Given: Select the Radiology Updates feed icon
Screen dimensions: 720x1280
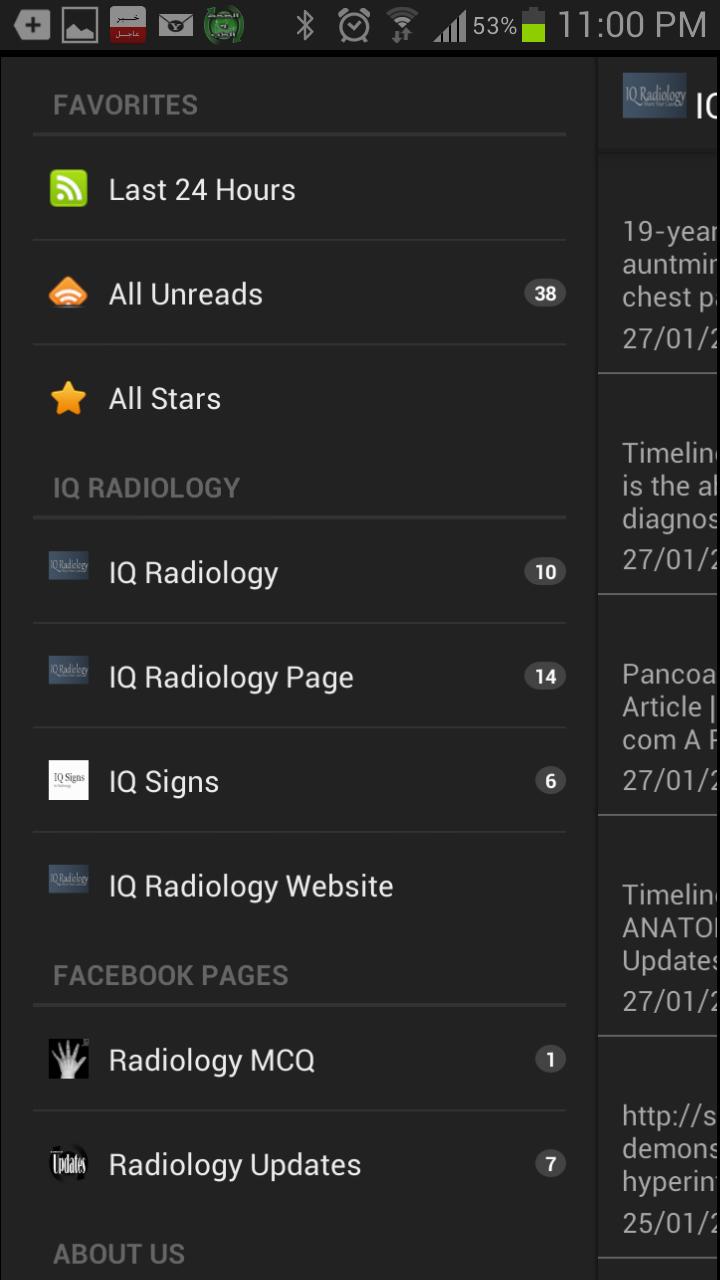Looking at the screenshot, I should tap(67, 1163).
